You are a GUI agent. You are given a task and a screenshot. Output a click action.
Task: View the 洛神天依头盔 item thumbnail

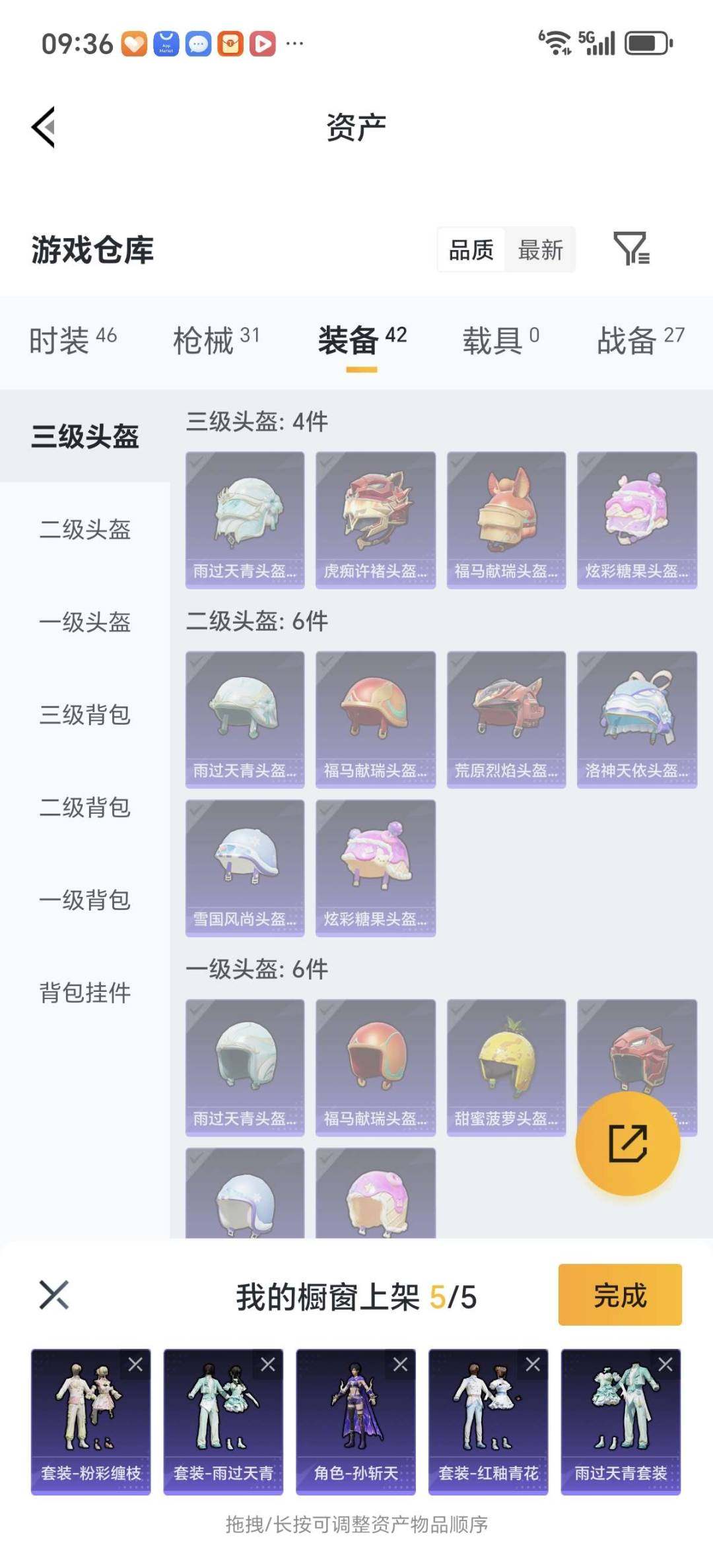tap(636, 719)
